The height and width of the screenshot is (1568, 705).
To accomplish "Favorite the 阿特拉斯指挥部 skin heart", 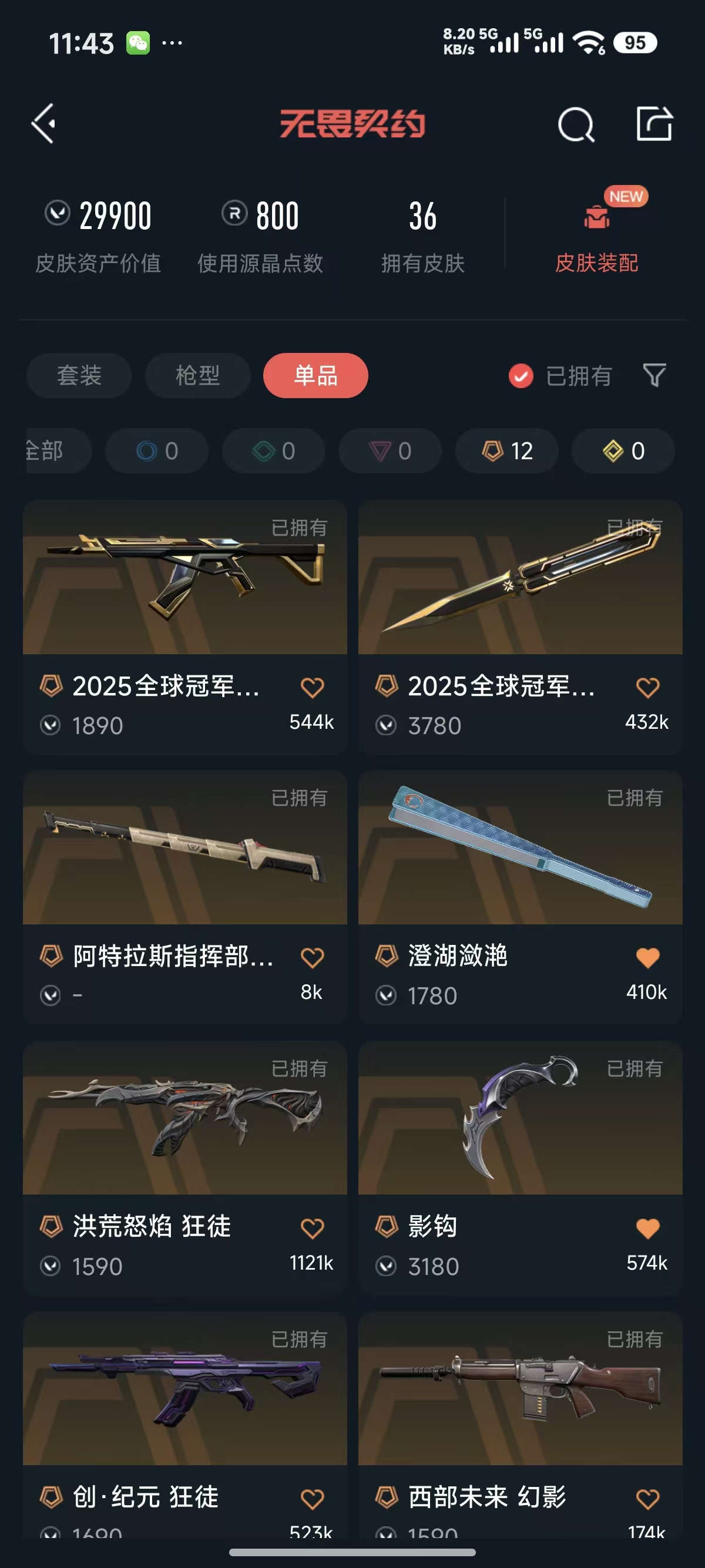I will (313, 958).
